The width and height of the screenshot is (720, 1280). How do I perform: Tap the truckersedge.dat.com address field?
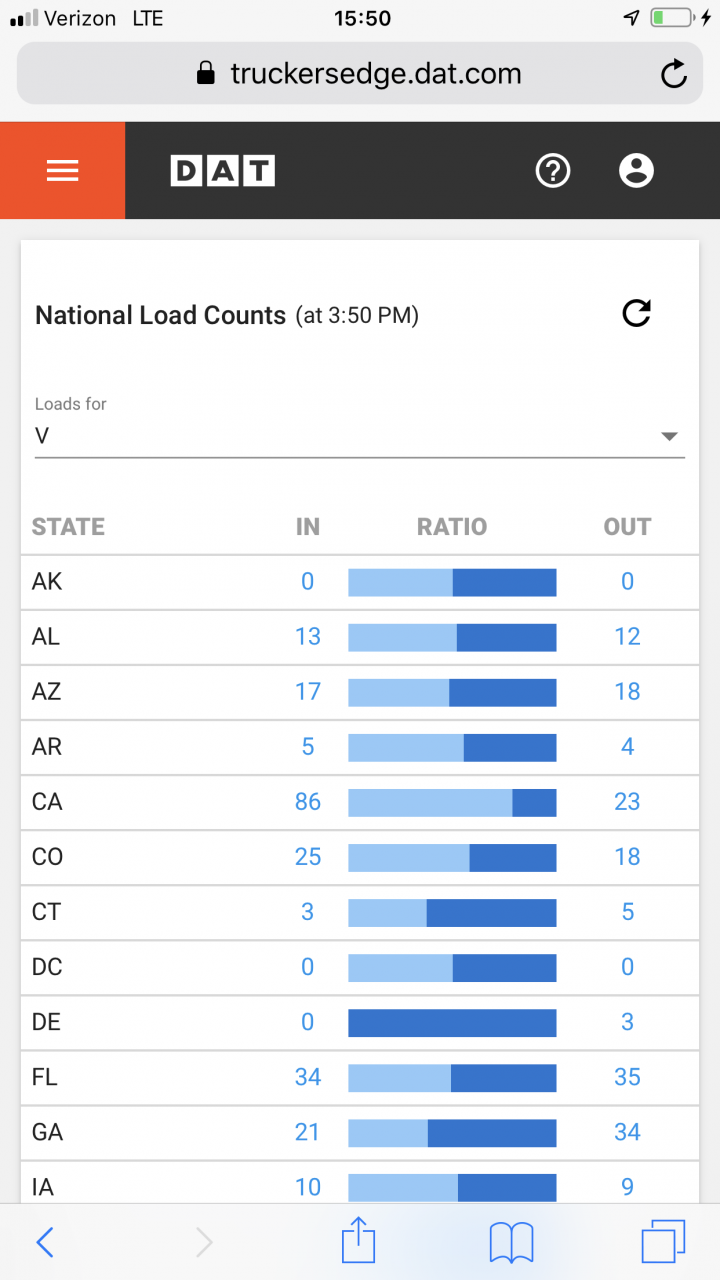click(360, 73)
